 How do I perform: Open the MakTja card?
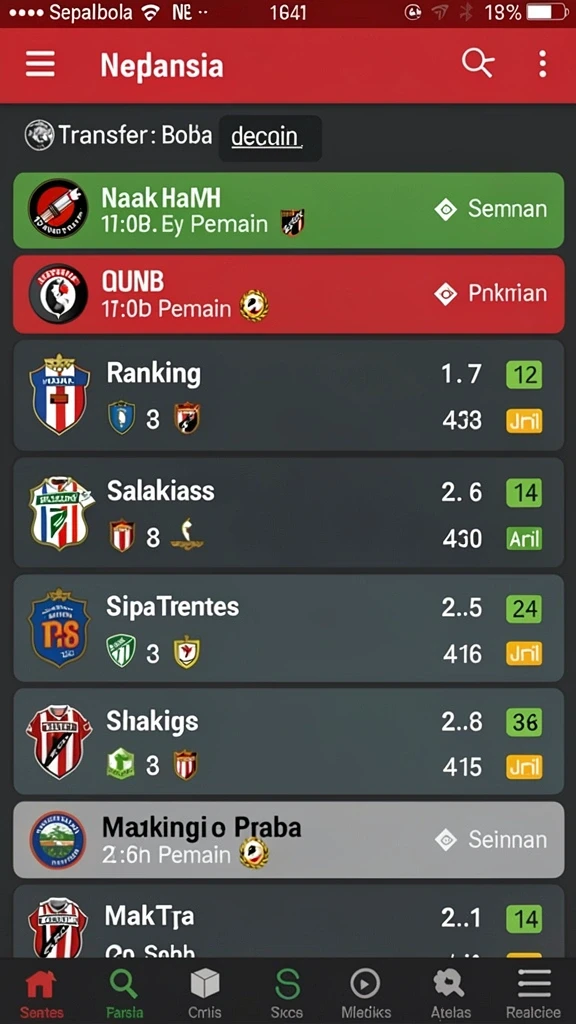289,921
